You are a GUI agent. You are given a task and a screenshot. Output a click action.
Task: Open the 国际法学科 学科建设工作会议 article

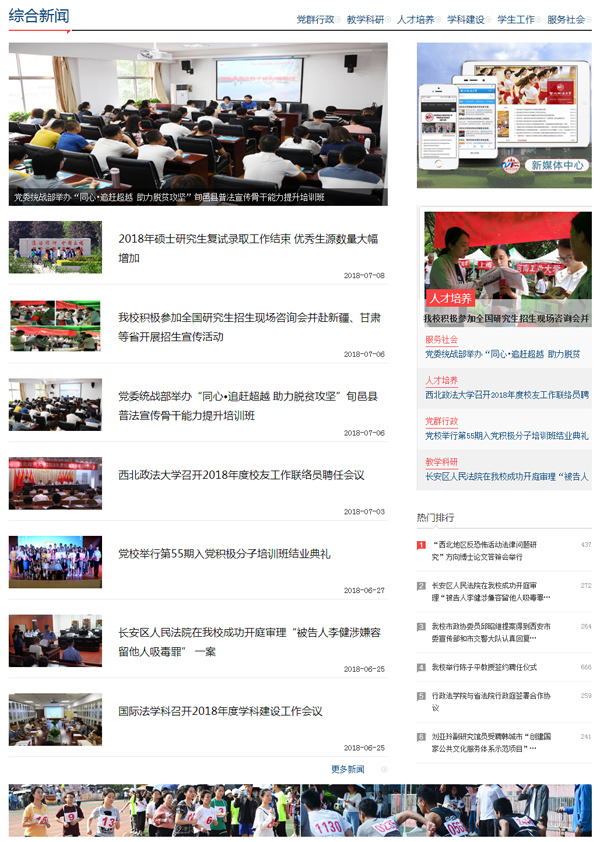(220, 711)
